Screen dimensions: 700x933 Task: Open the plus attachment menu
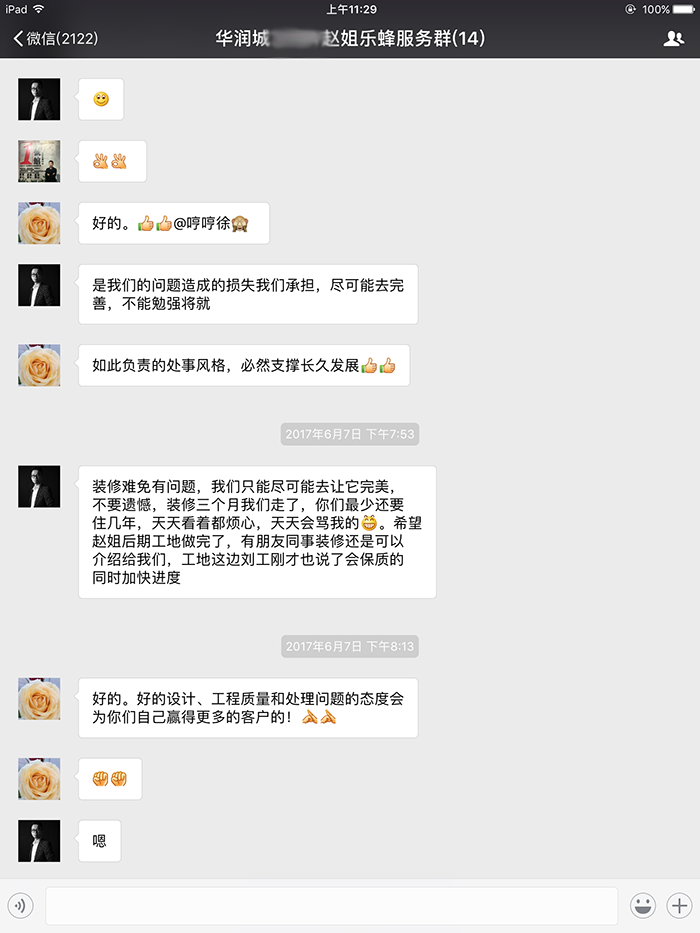pyautogui.click(x=679, y=906)
